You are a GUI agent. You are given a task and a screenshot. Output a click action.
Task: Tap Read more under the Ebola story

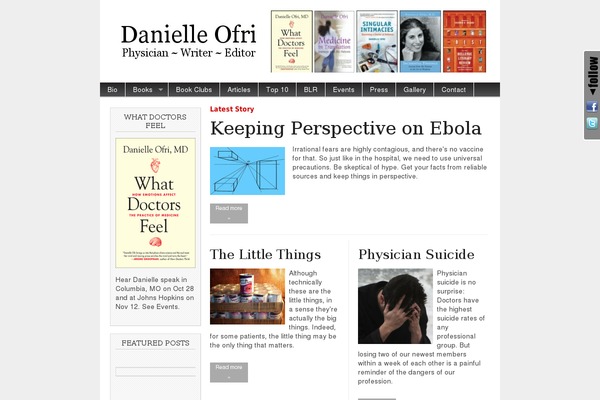pos(229,212)
